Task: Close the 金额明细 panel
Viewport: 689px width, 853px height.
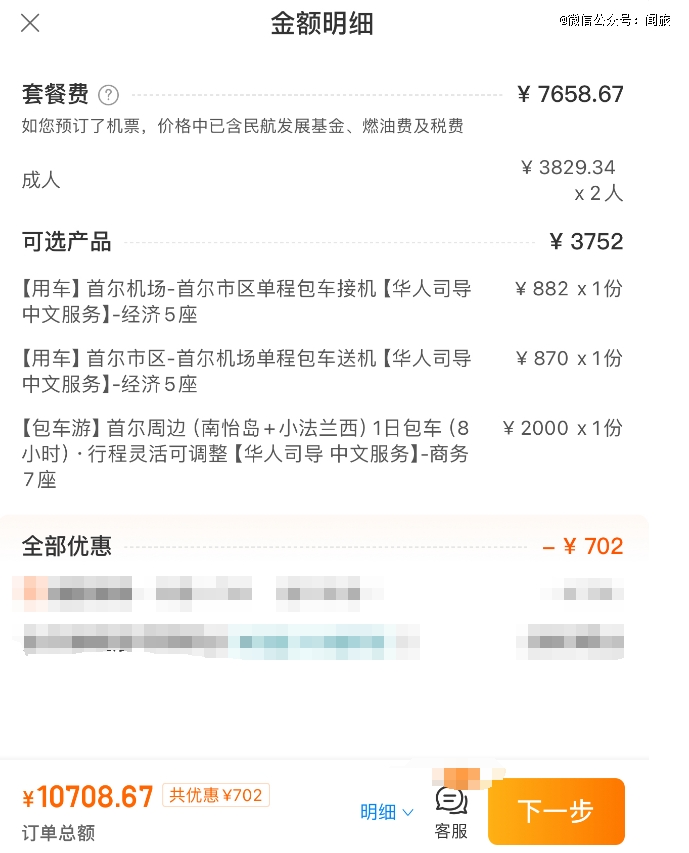Action: pos(31,23)
